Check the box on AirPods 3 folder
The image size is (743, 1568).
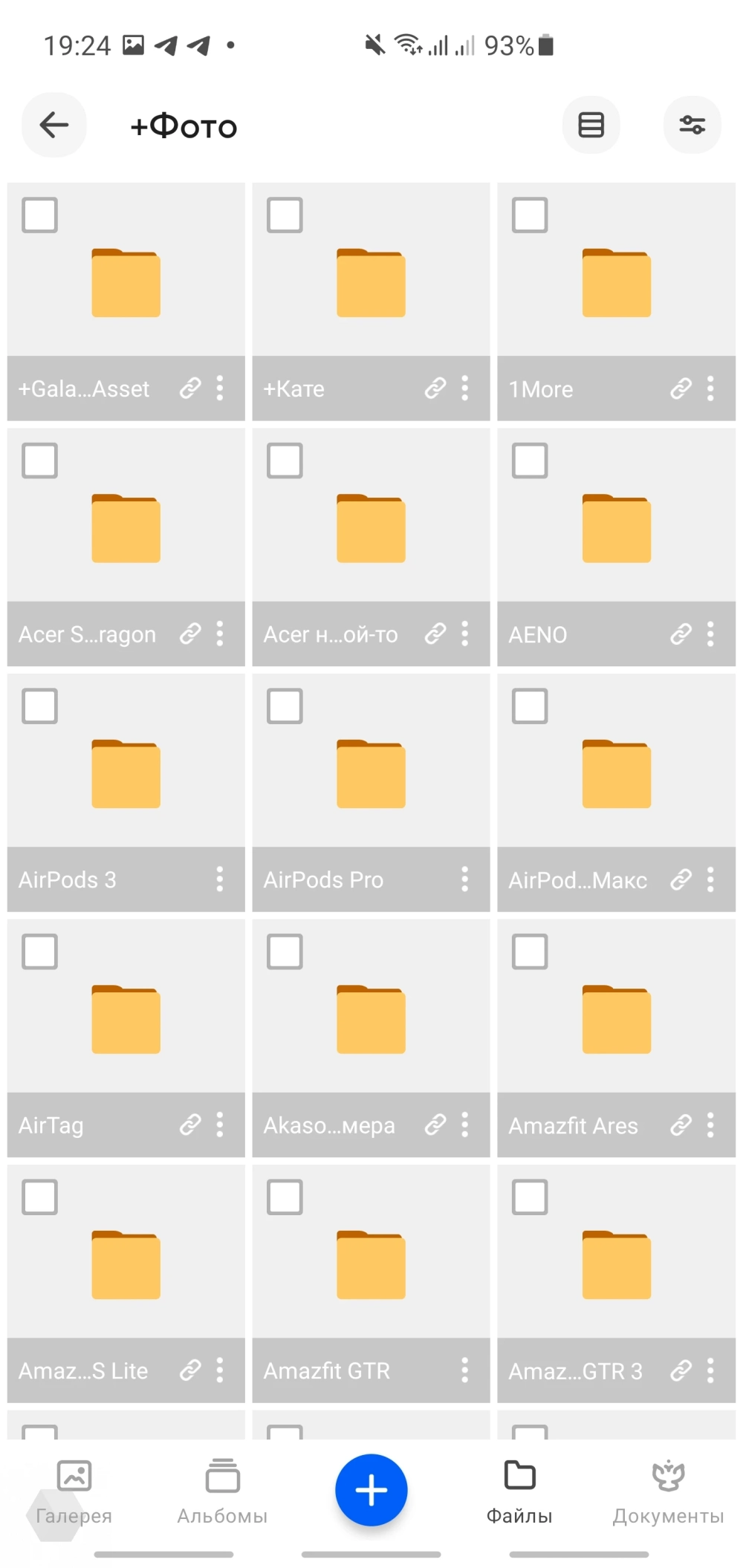coord(40,706)
